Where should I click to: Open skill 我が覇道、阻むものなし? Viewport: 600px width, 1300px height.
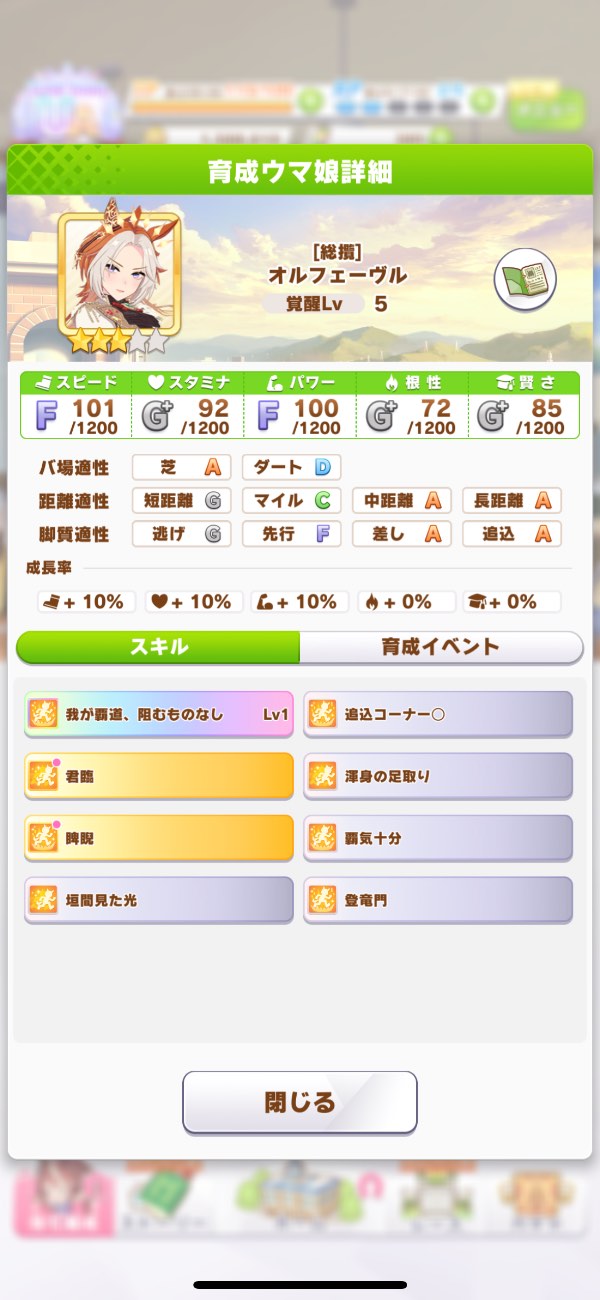(159, 714)
